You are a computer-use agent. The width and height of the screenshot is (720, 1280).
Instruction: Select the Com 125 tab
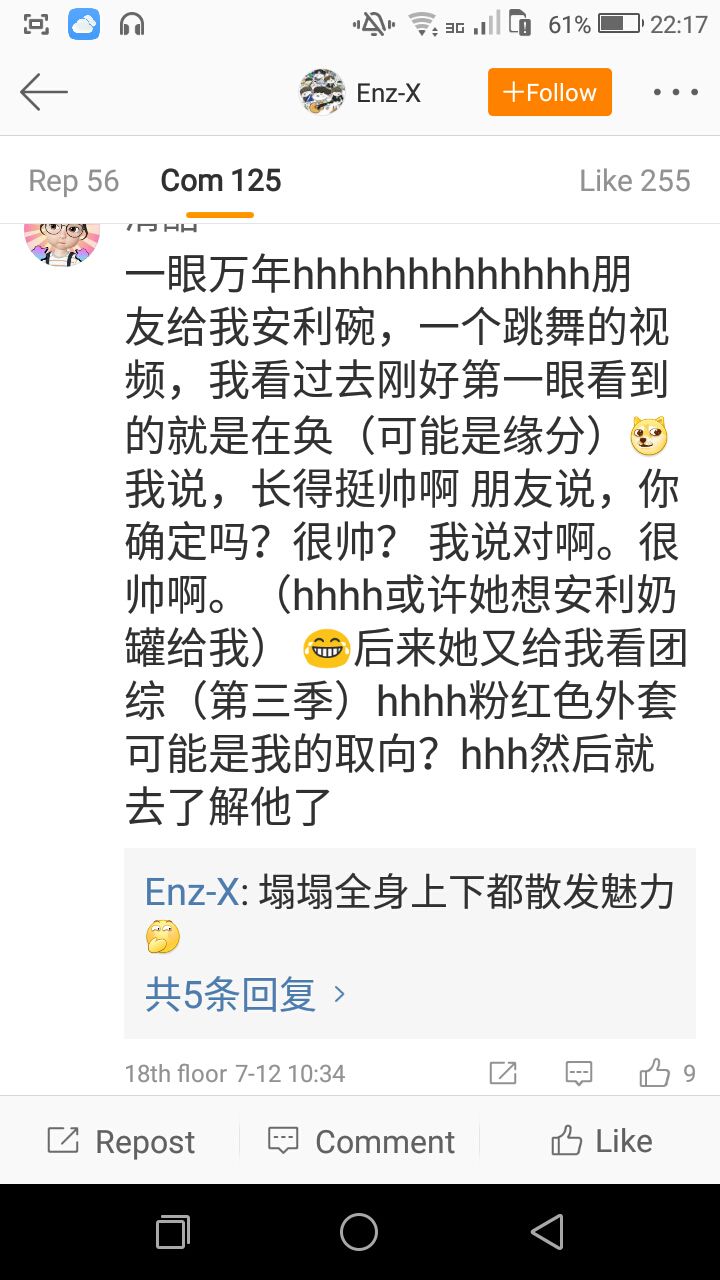click(x=221, y=181)
